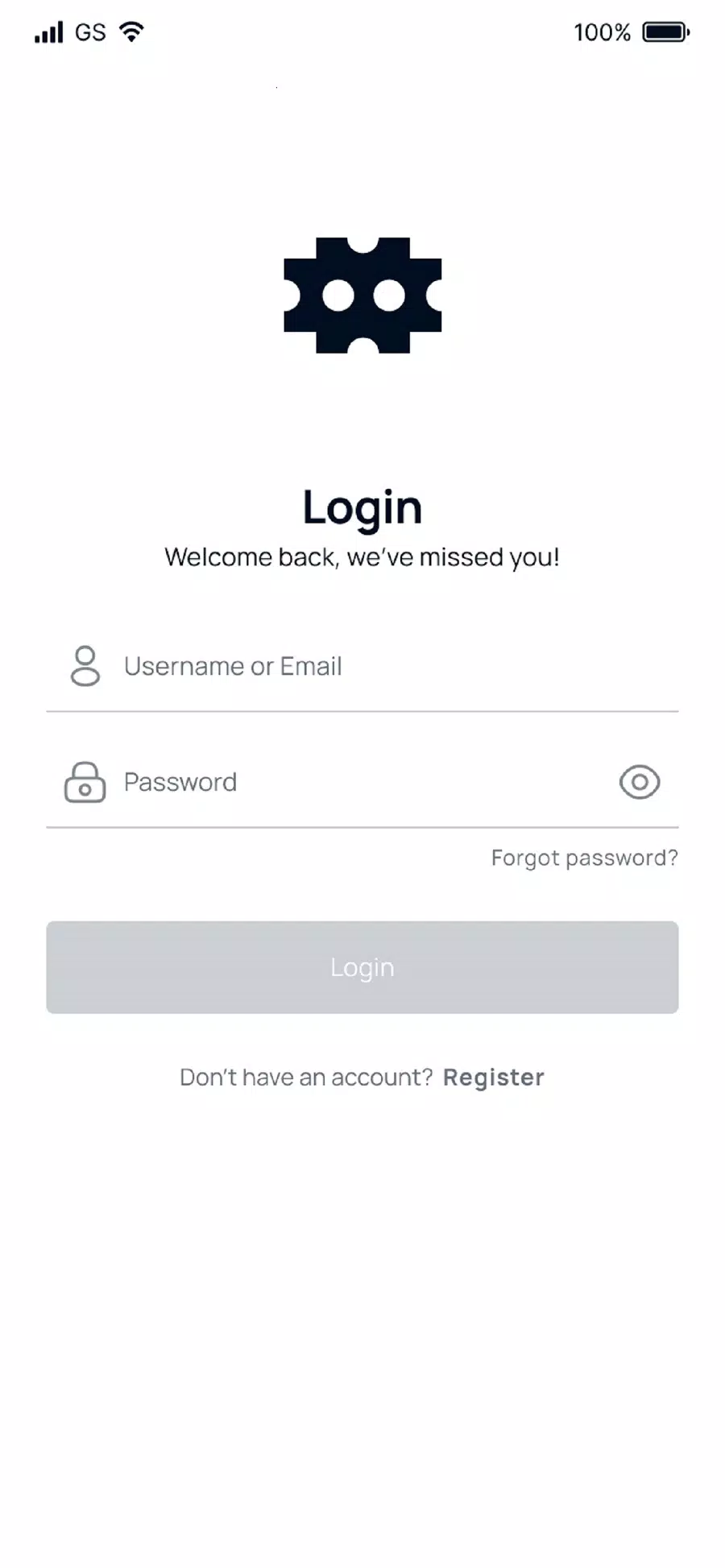Open the Forgot password link
725x1568 pixels.
pos(584,858)
